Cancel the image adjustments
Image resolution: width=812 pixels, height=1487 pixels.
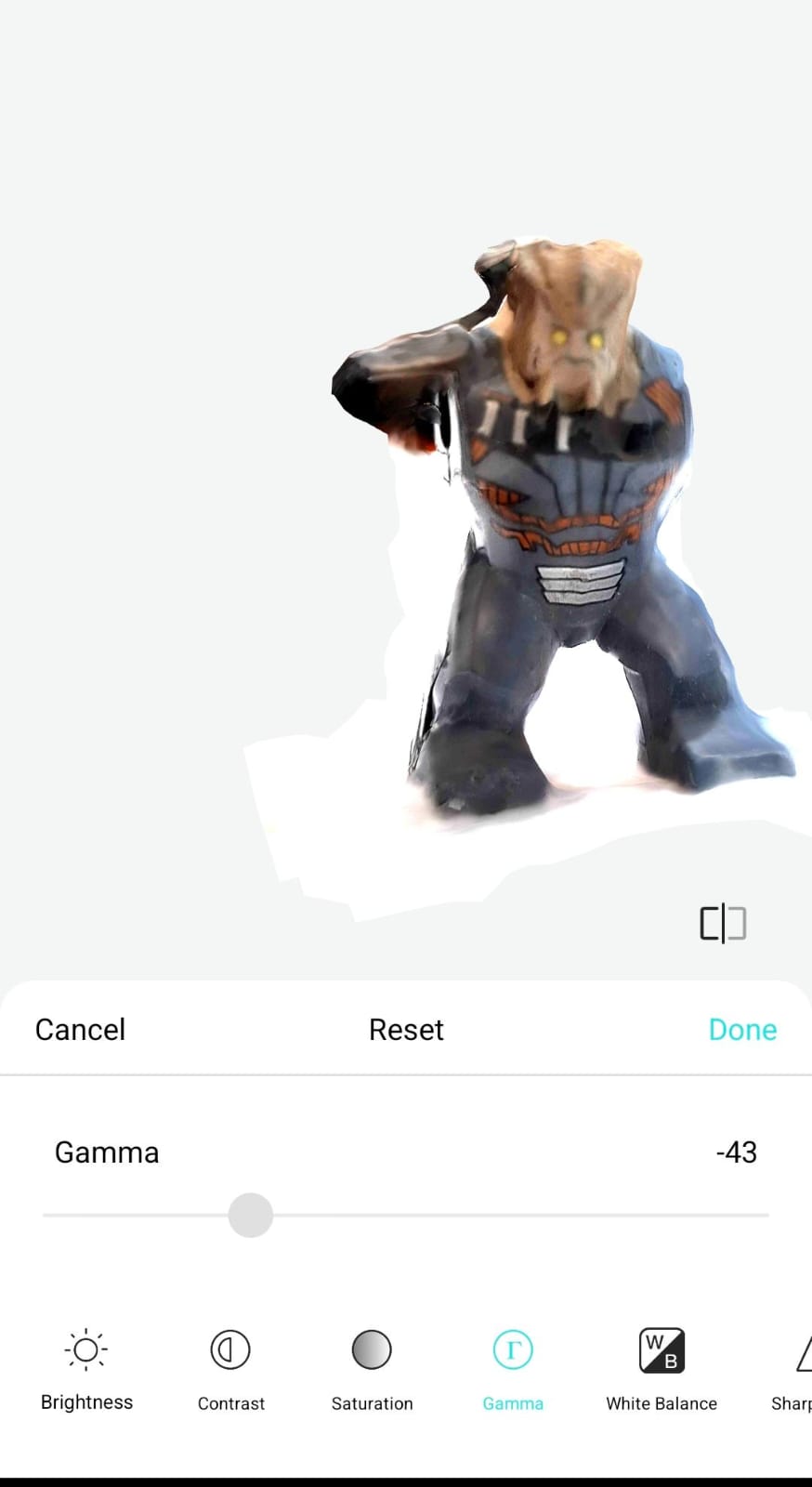coord(80,1030)
